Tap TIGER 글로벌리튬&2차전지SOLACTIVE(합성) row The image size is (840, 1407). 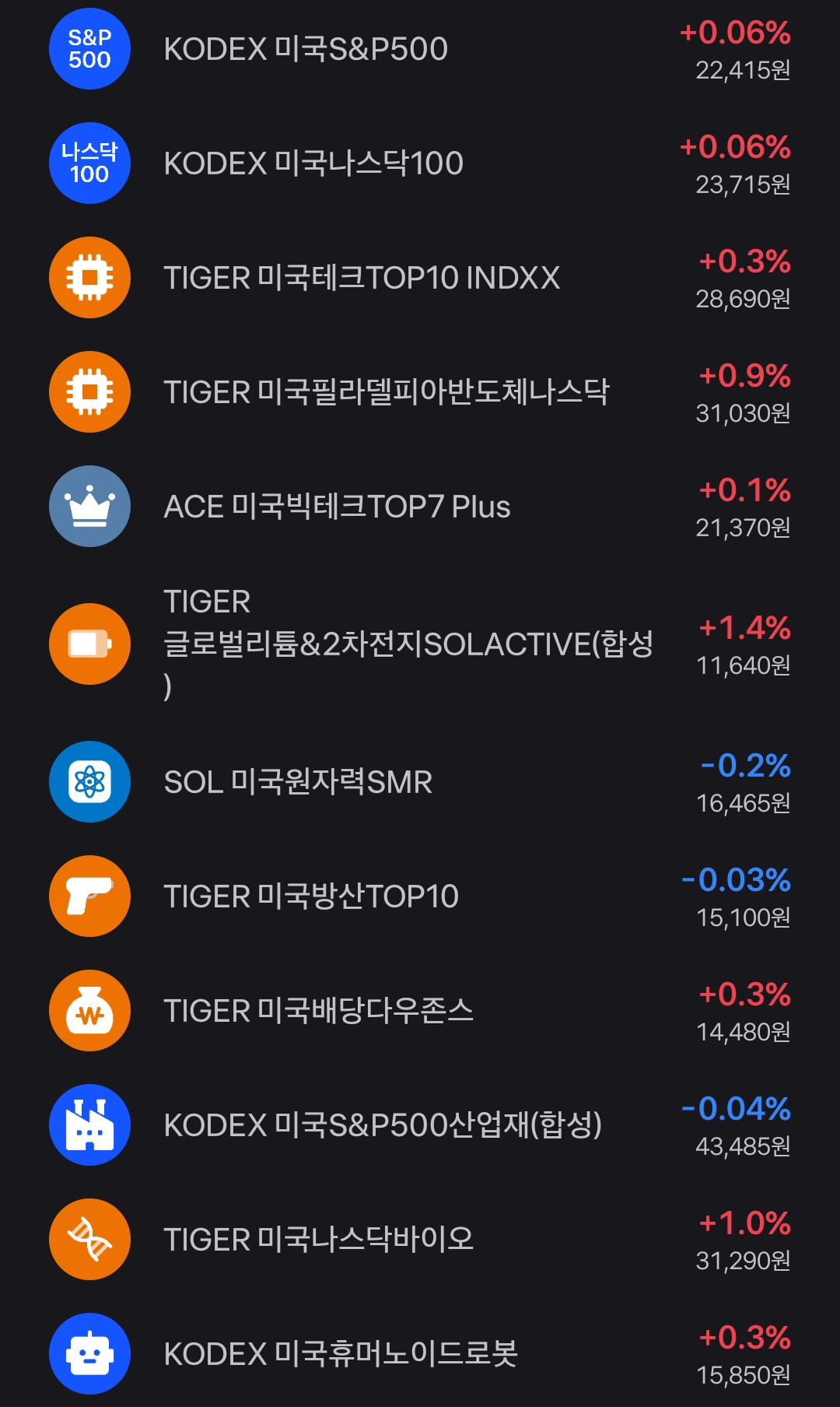(x=420, y=644)
